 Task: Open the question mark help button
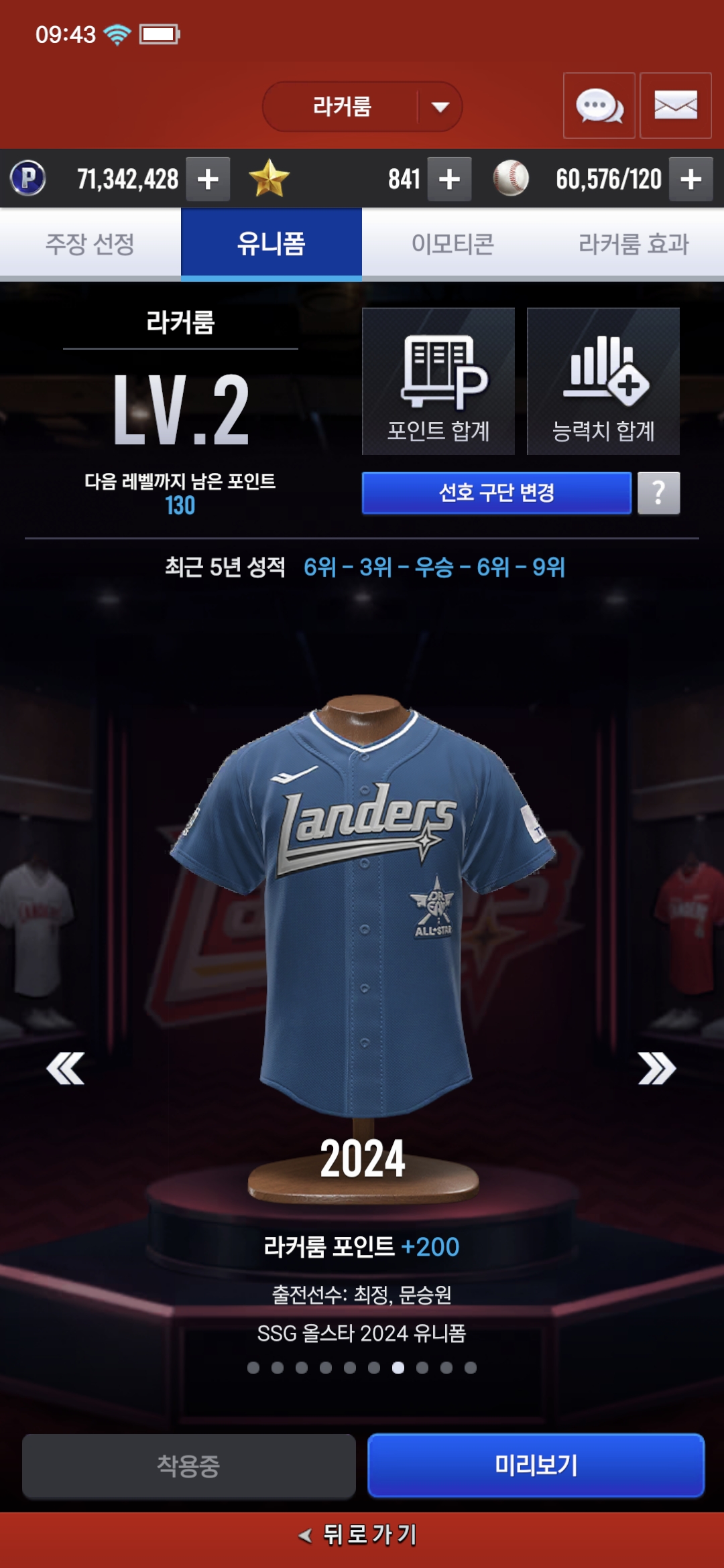click(x=658, y=493)
